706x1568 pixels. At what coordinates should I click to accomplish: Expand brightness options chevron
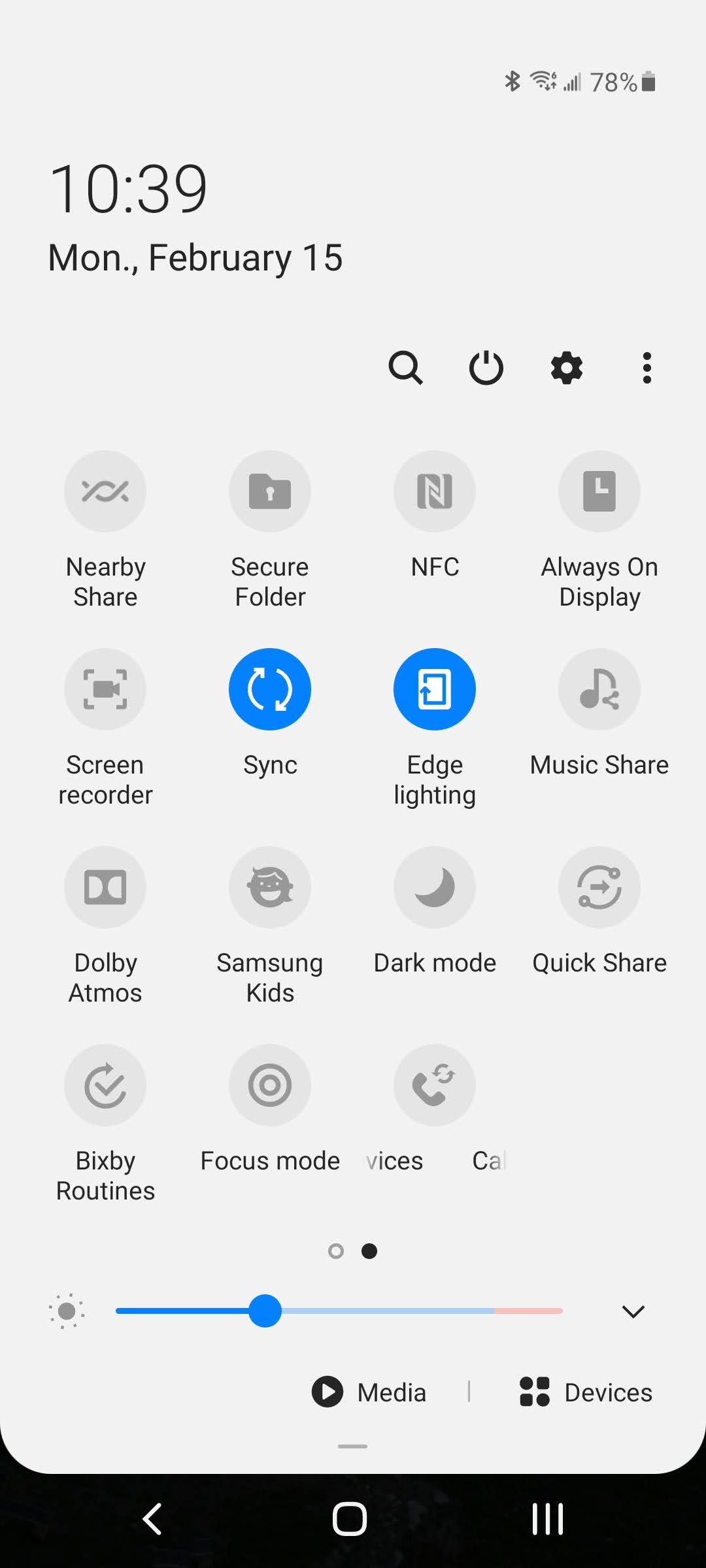(633, 1311)
